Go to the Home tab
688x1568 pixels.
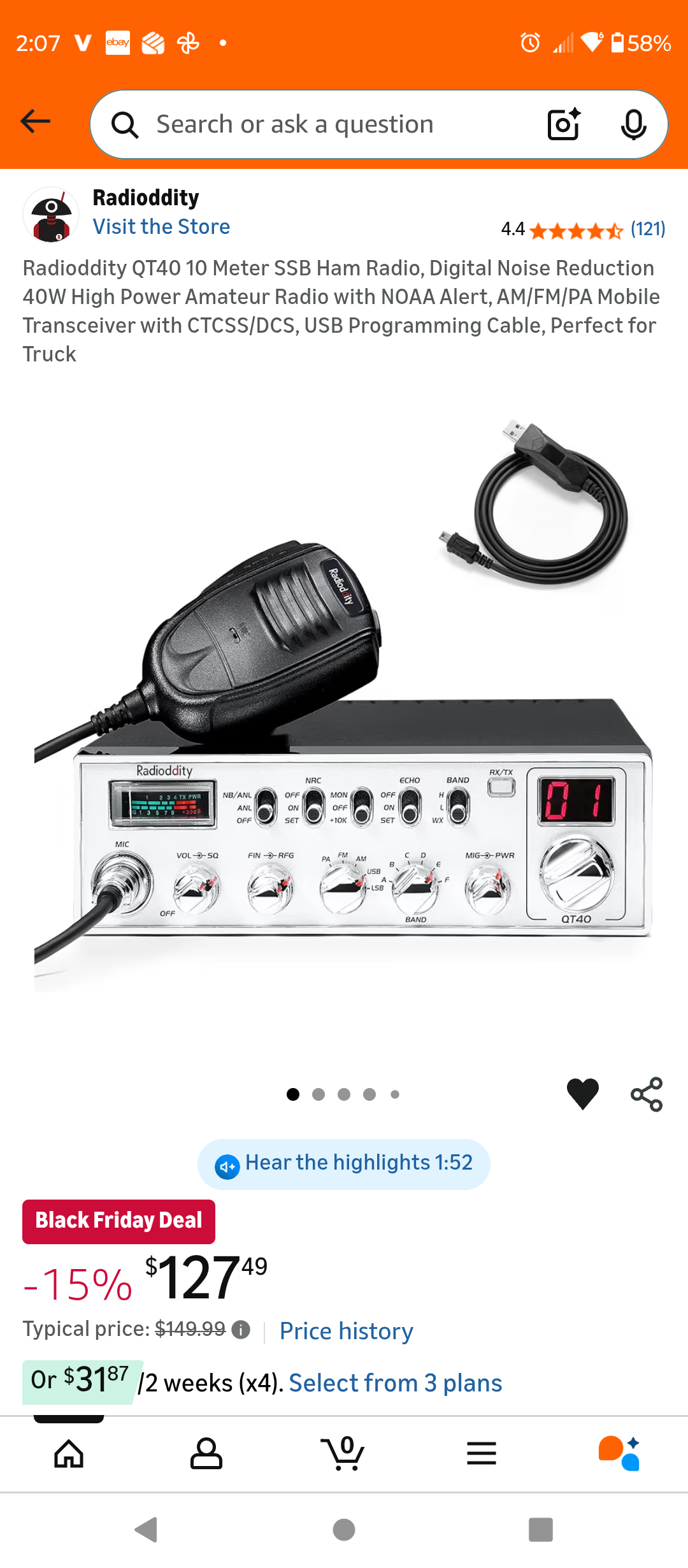click(x=69, y=1453)
